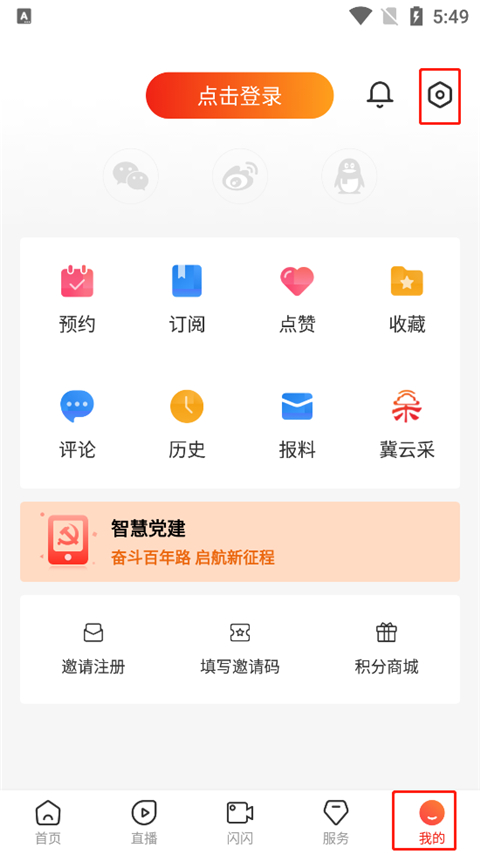Tap the 点击登录 login button
This screenshot has width=480, height=854.
(x=240, y=95)
